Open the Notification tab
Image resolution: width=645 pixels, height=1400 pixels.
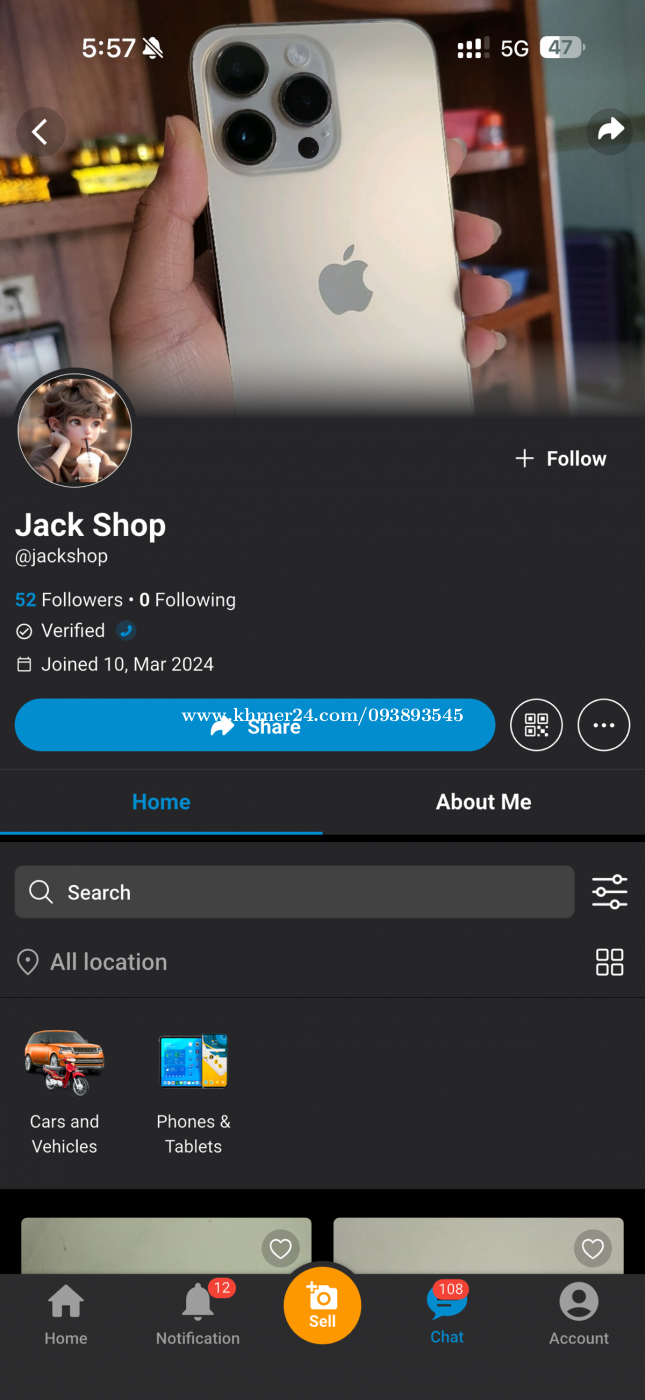198,1315
